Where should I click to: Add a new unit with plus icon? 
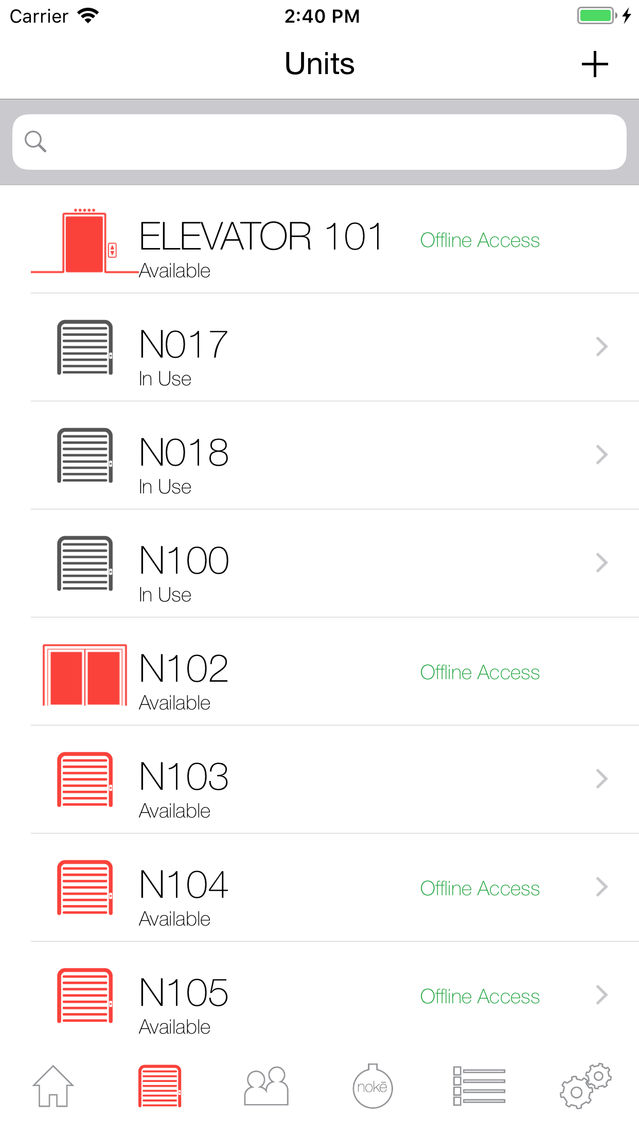pyautogui.click(x=595, y=65)
